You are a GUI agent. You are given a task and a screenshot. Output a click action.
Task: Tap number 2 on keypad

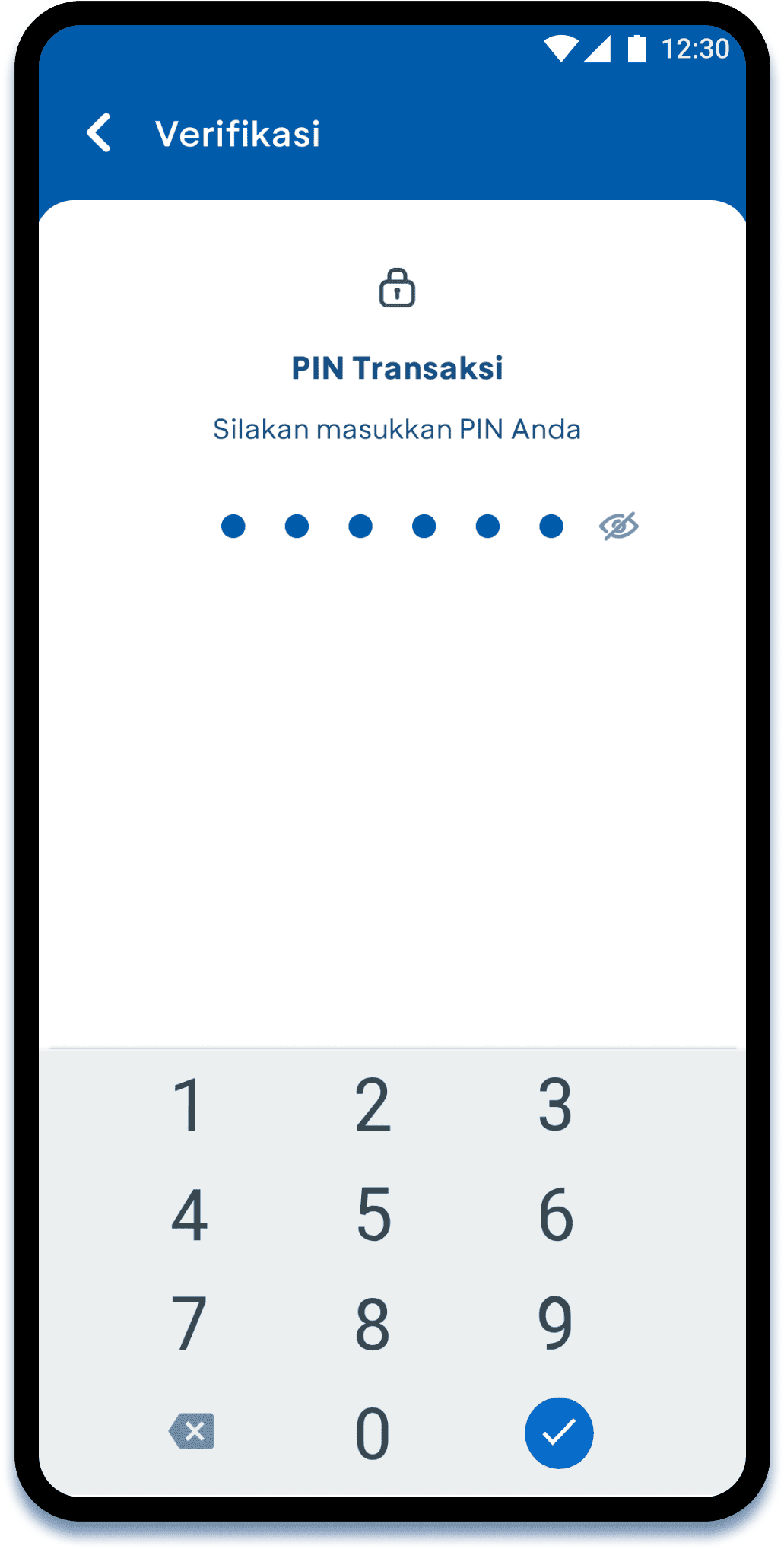pyautogui.click(x=373, y=1105)
